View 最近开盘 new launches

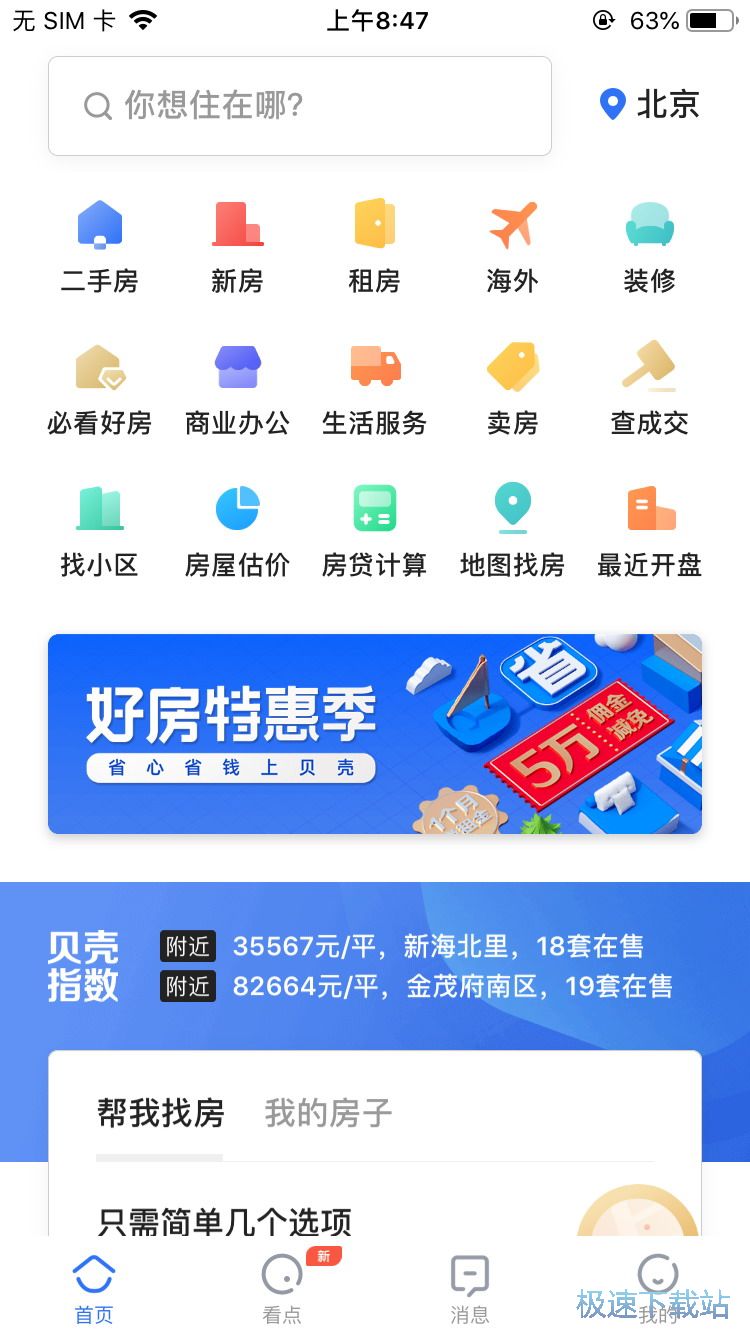[649, 530]
